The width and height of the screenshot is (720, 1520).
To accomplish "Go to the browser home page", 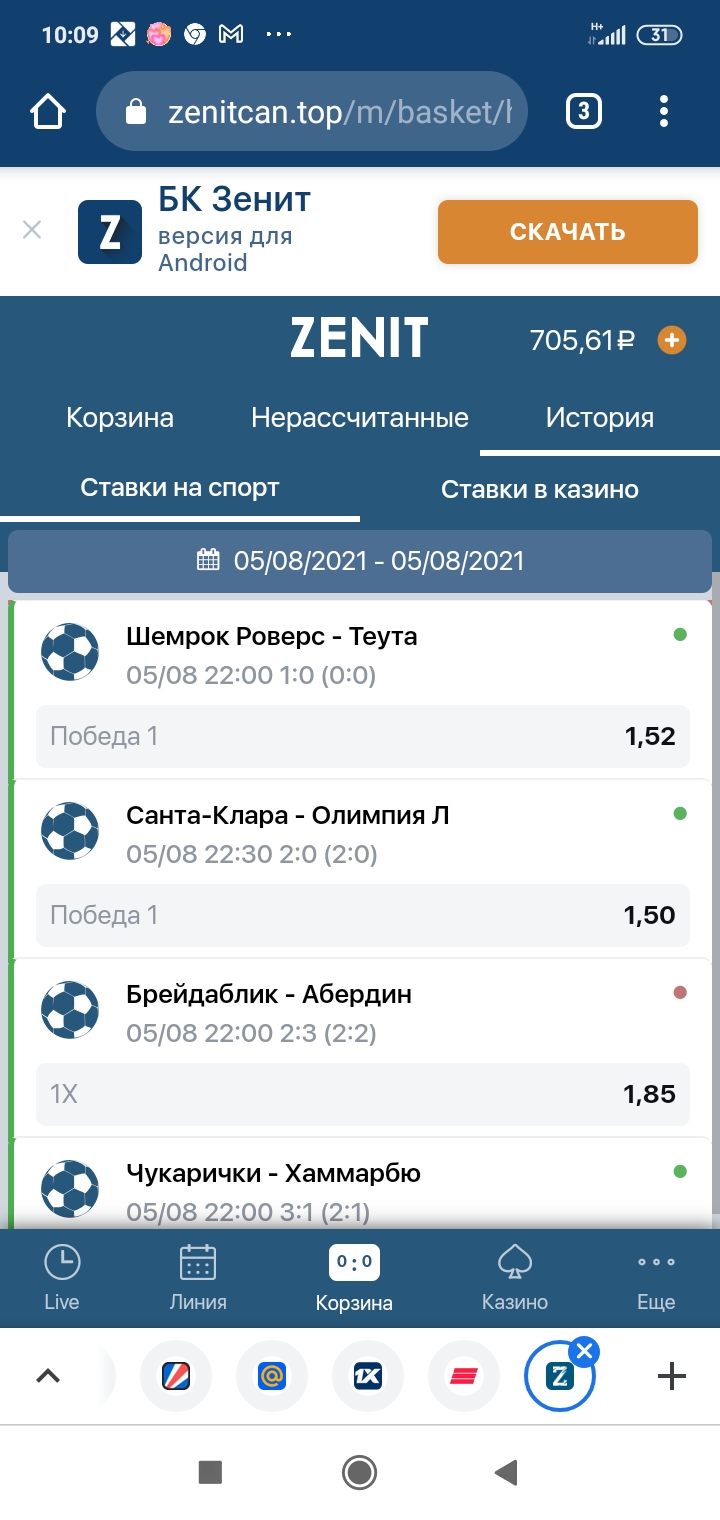I will (48, 111).
